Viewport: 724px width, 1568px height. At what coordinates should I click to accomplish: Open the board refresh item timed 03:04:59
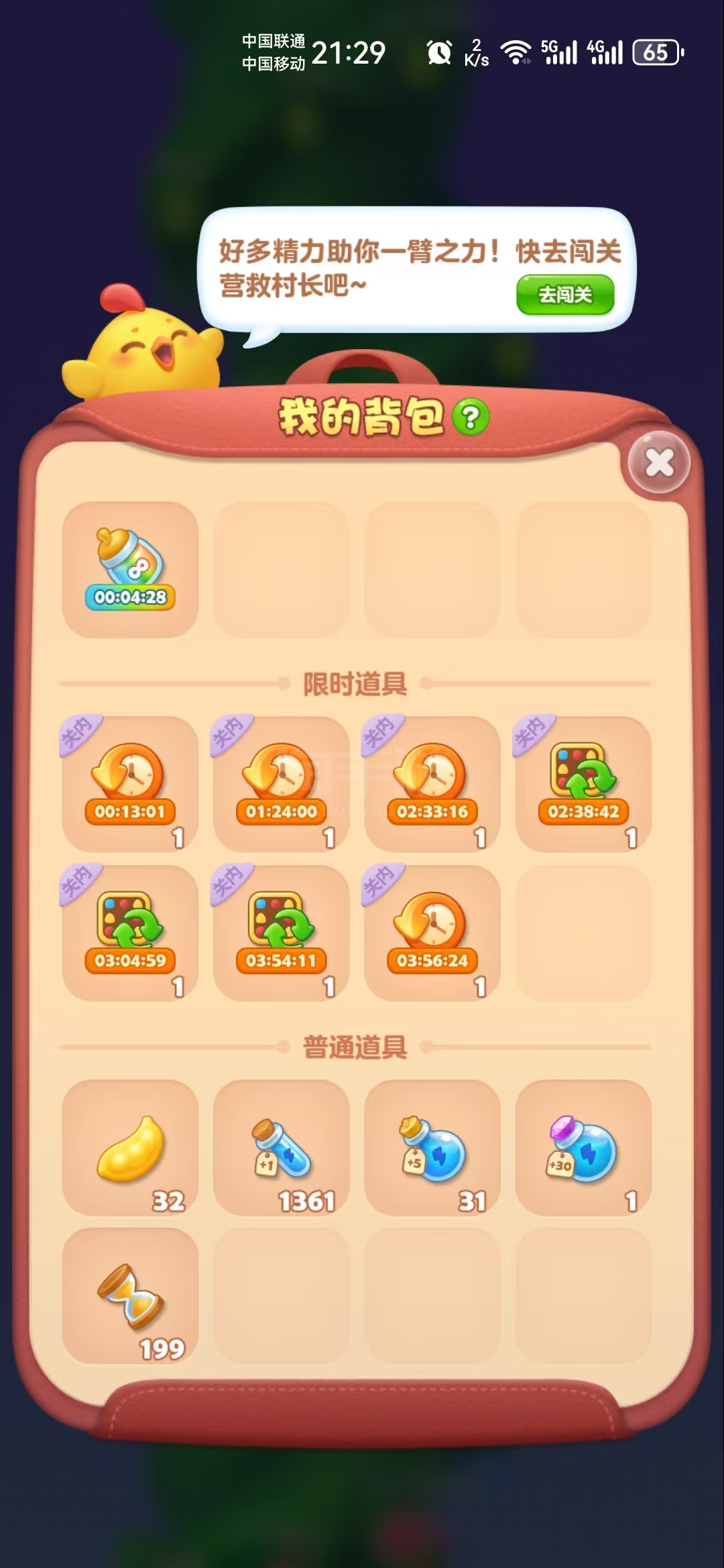tap(130, 932)
